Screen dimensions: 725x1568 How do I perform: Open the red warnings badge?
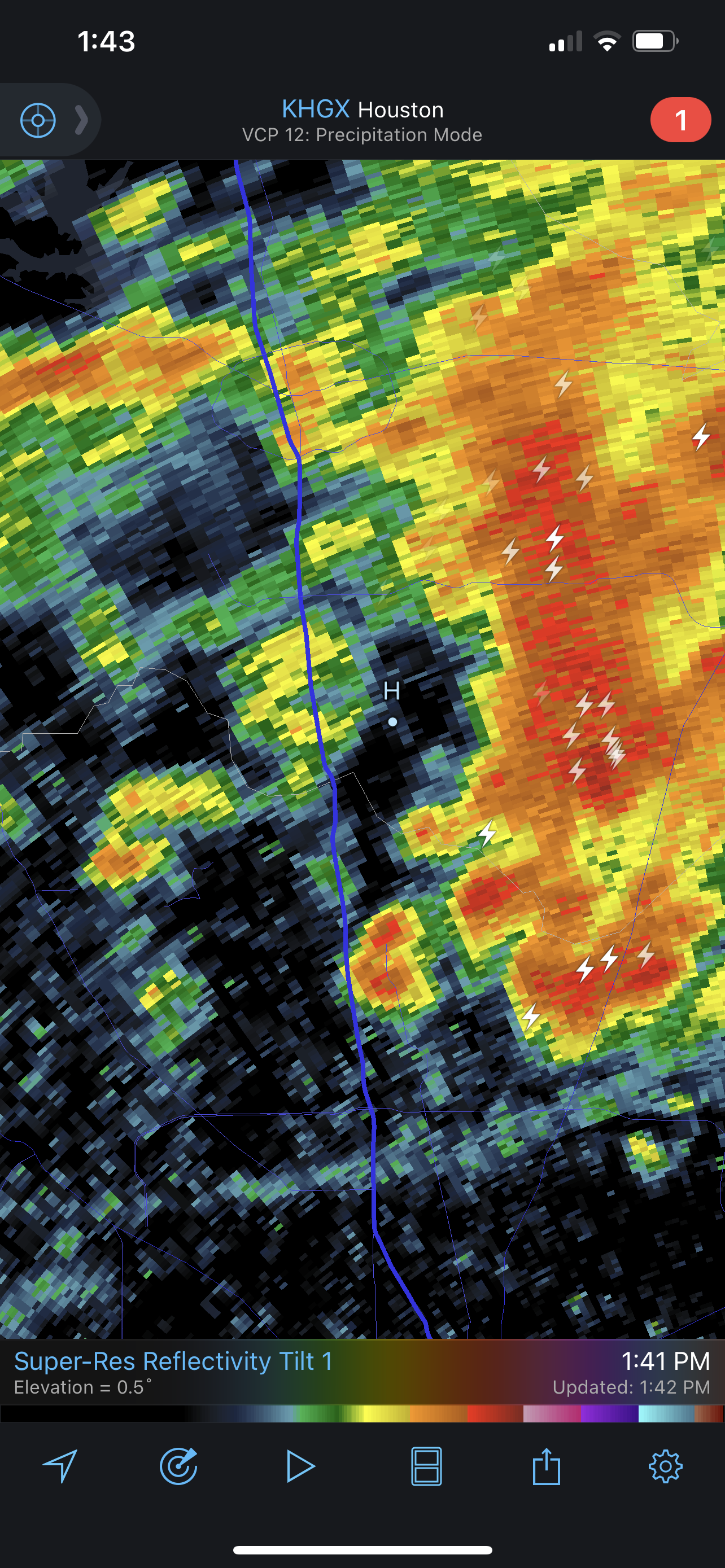click(680, 120)
